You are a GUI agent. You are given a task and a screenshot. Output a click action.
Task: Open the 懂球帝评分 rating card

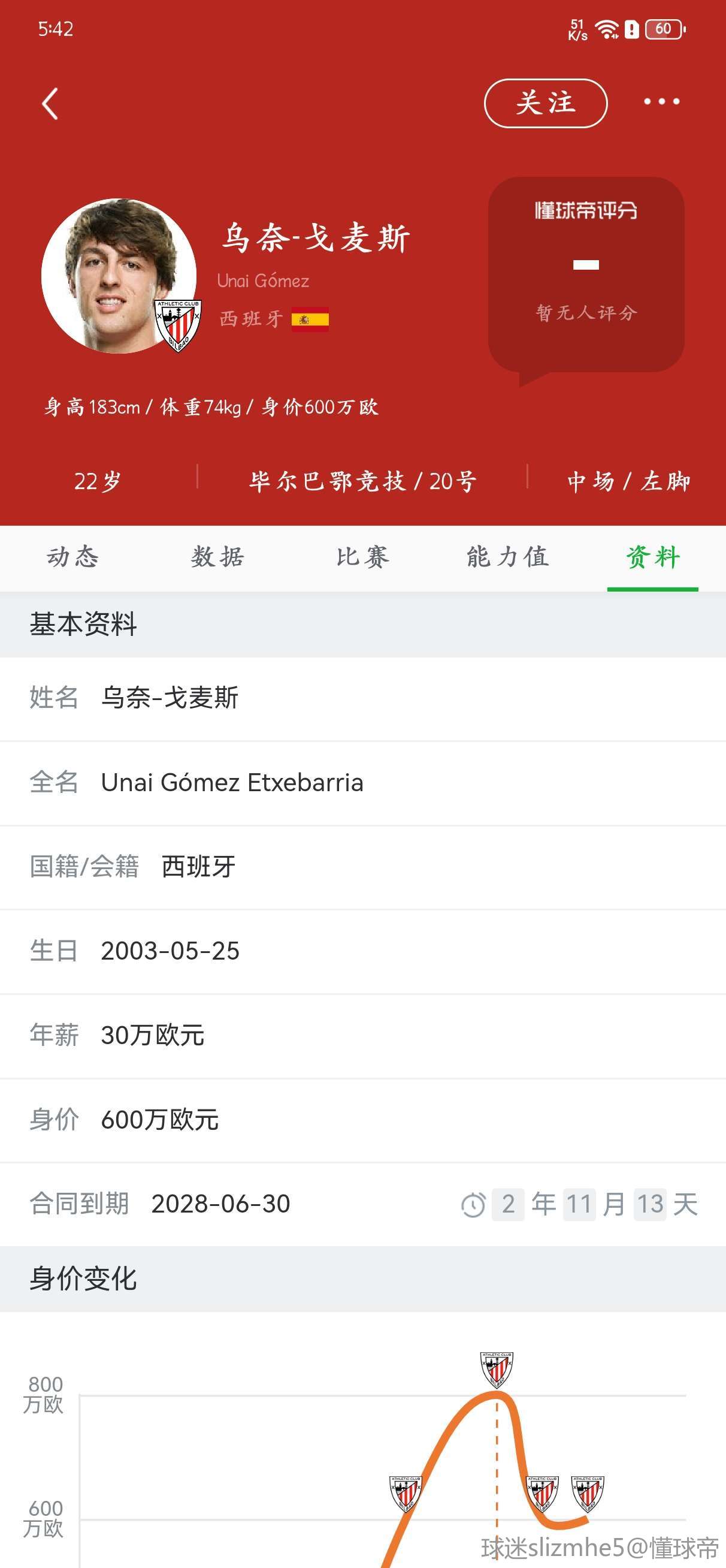[586, 275]
